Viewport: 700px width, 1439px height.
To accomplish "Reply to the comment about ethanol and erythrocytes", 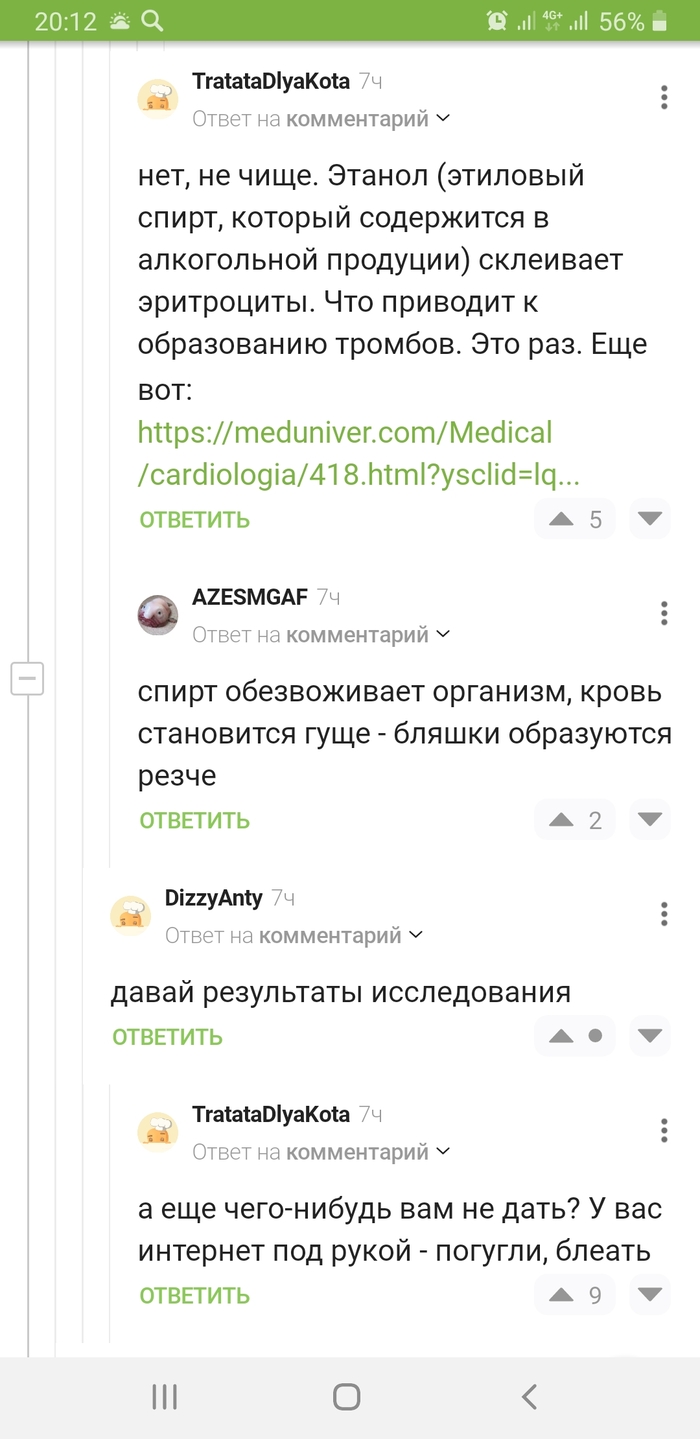I will 194,520.
